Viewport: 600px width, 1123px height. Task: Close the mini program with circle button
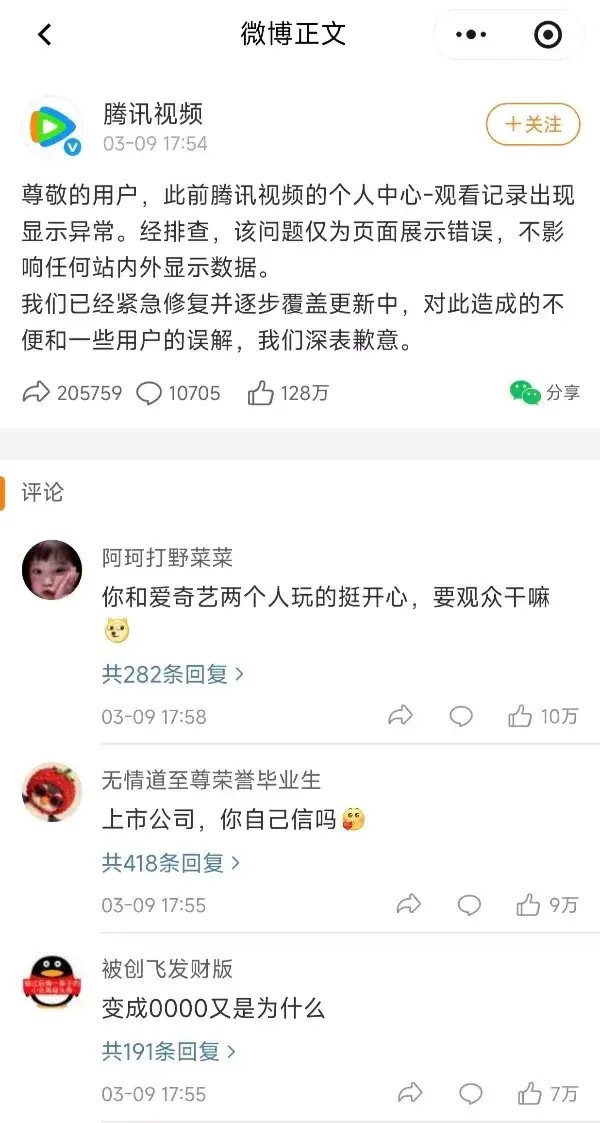(548, 35)
